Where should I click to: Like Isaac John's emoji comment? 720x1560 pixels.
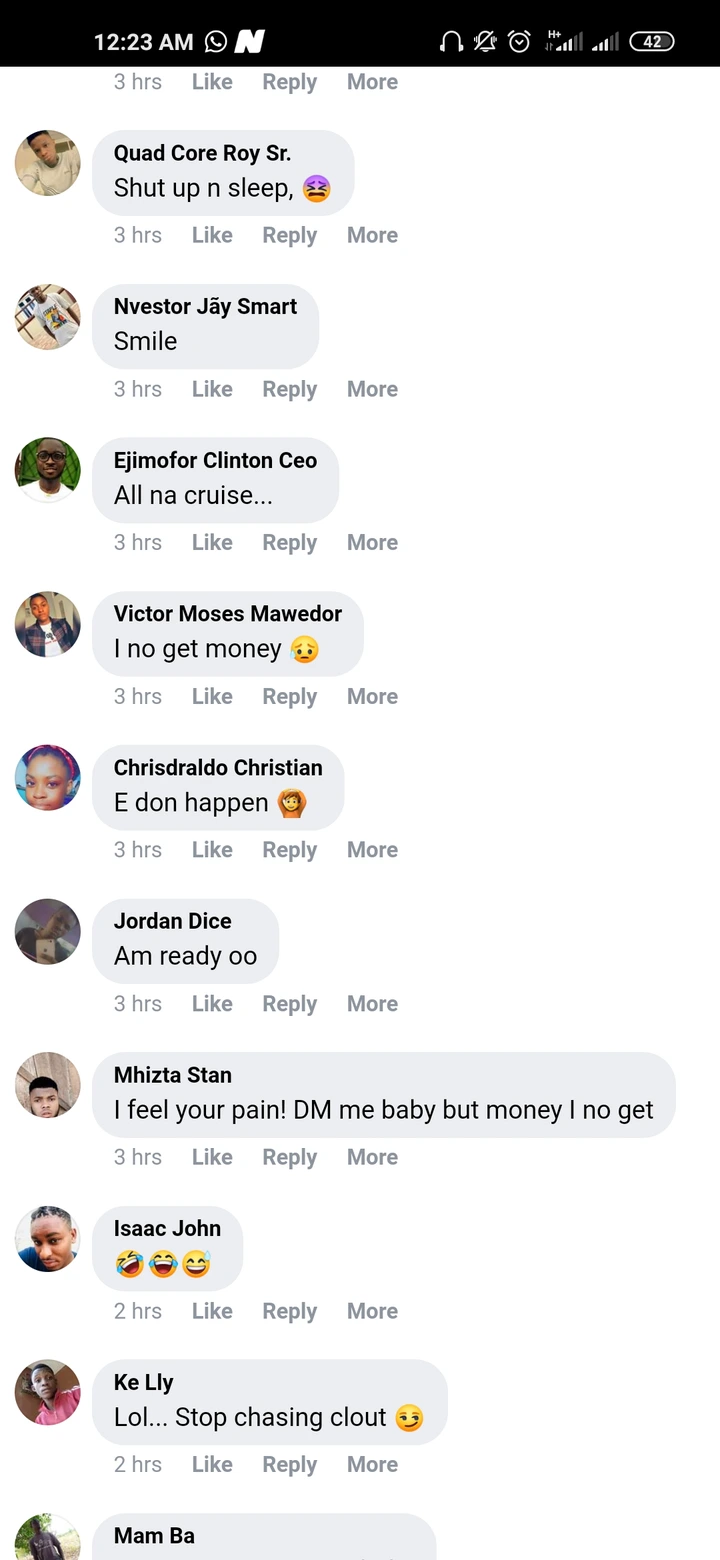tap(212, 1311)
